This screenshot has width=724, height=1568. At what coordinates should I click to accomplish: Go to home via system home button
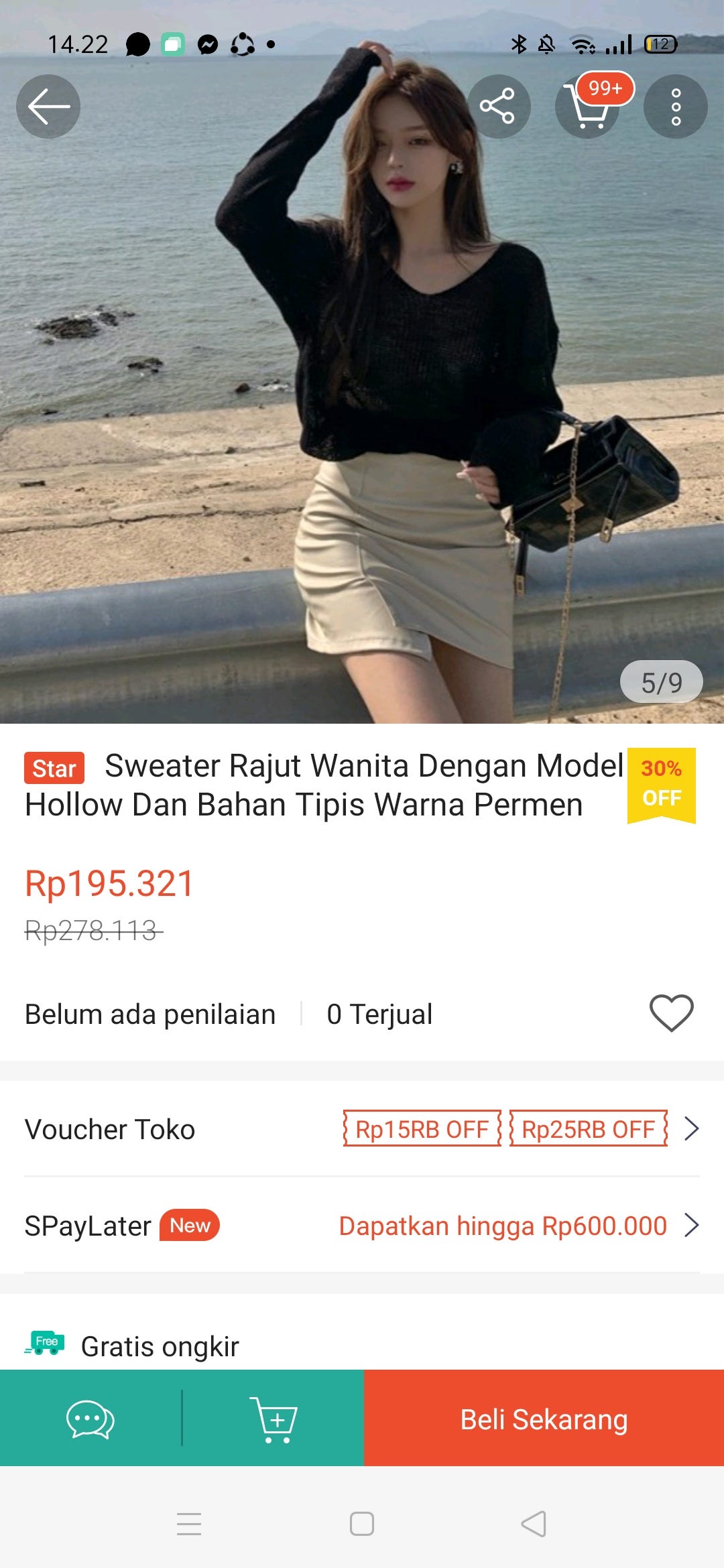point(362,1523)
